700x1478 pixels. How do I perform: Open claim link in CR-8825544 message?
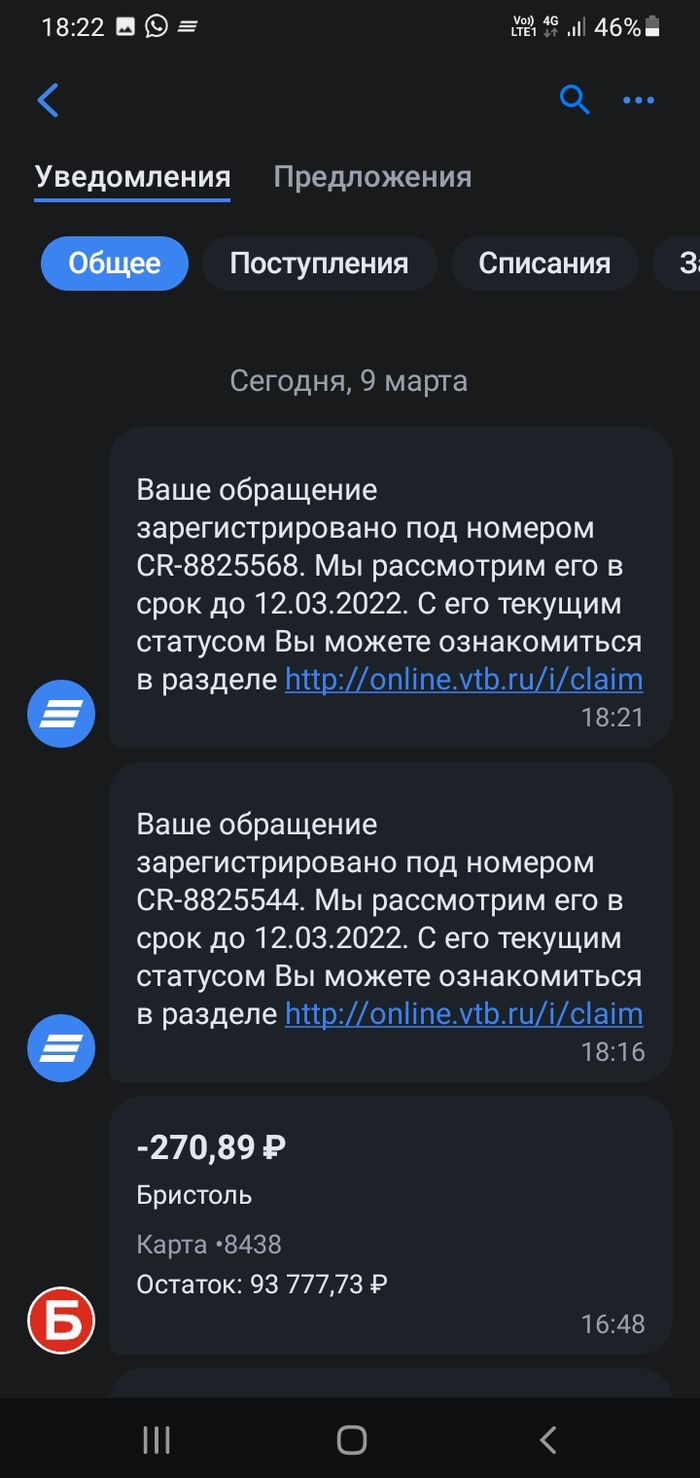(x=464, y=1014)
